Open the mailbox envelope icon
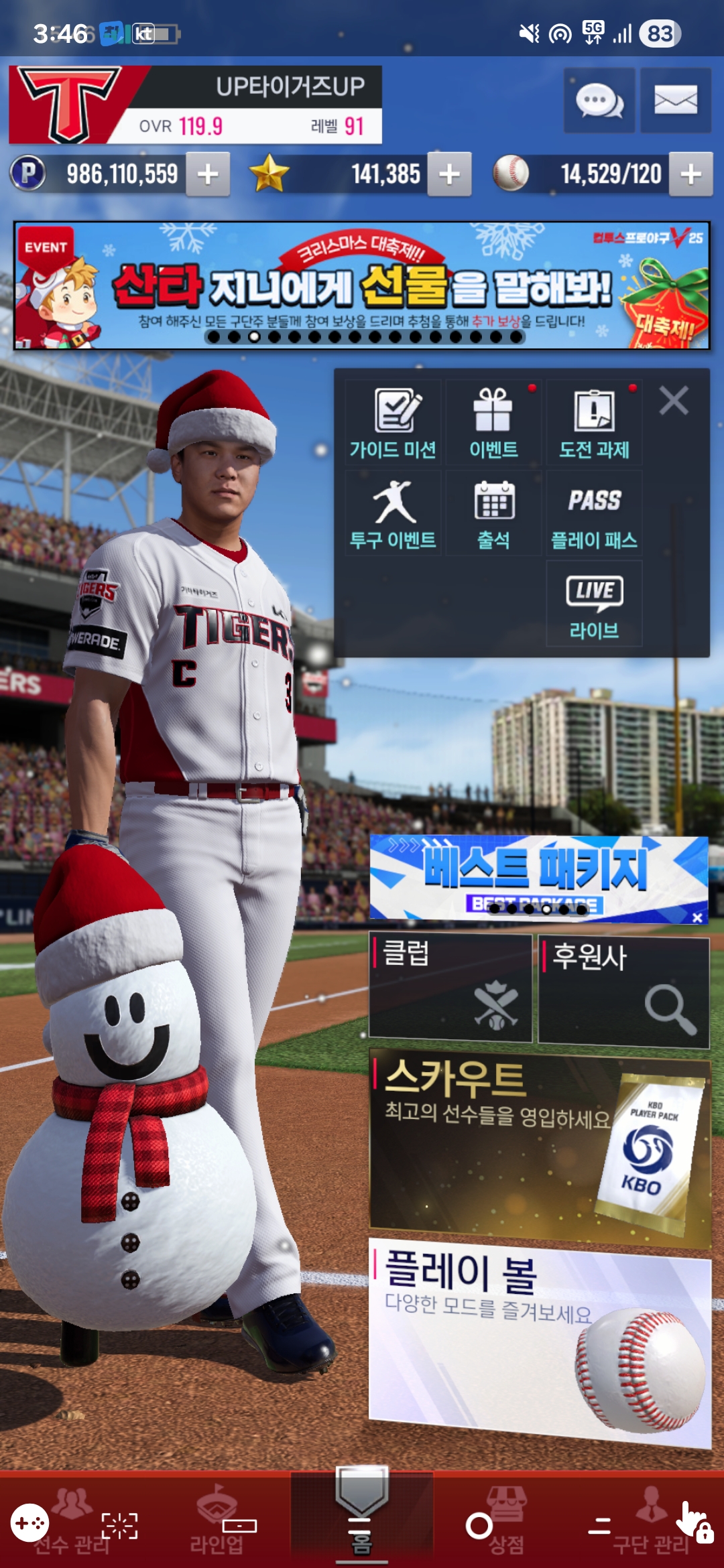The width and height of the screenshot is (724, 1568). click(x=675, y=101)
